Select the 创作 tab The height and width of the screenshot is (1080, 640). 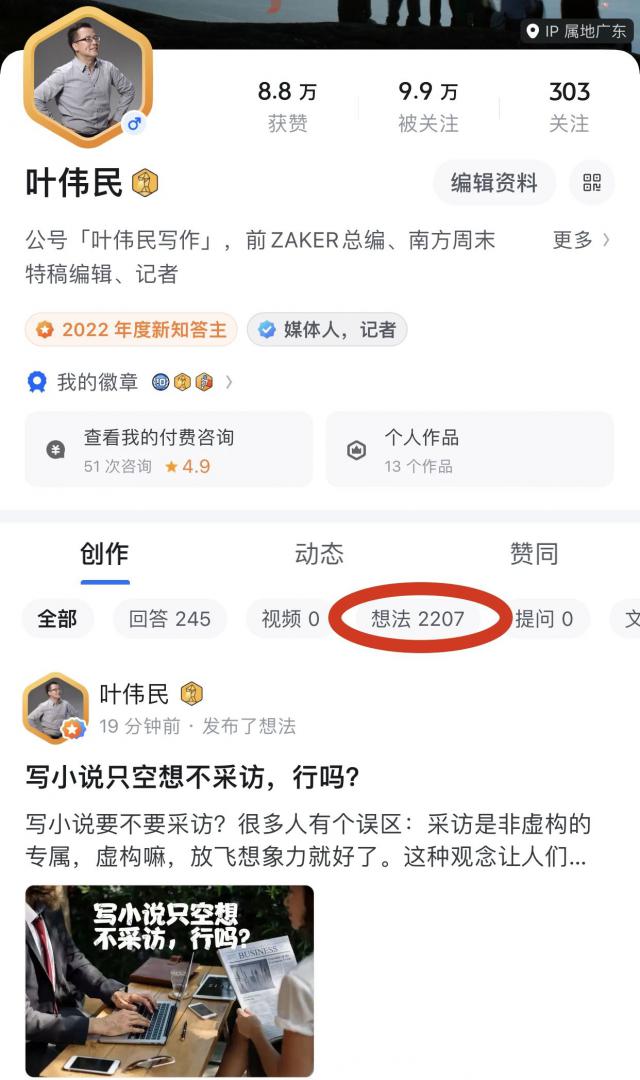coord(105,554)
